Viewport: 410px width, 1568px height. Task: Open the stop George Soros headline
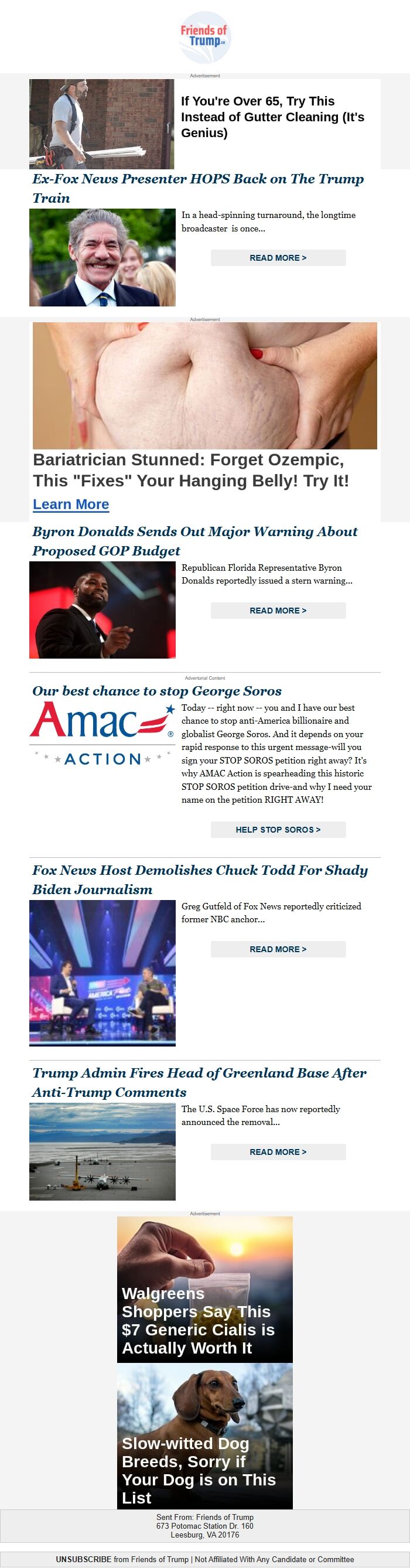(x=157, y=691)
